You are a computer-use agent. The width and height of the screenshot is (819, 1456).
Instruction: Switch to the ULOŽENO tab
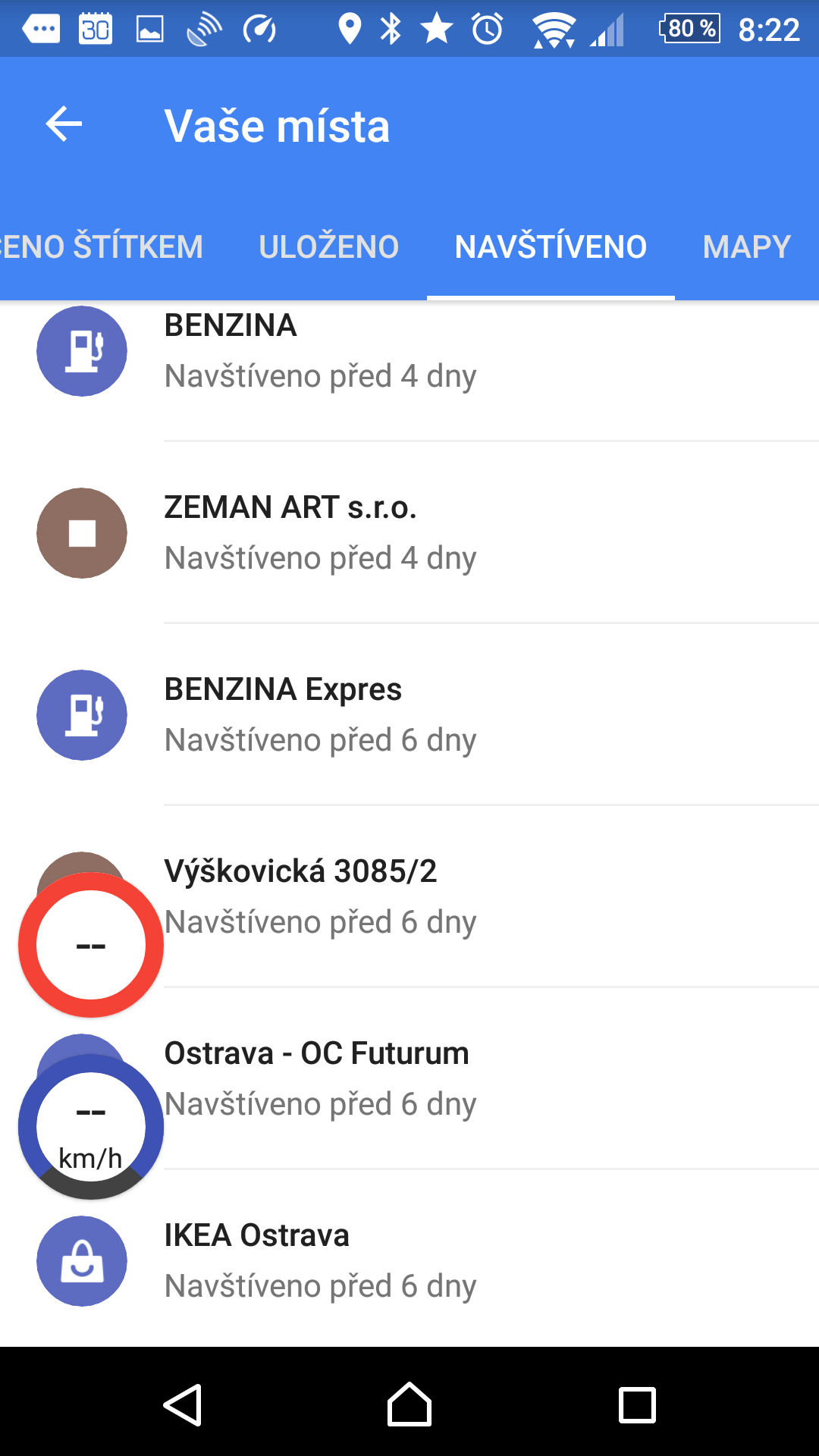(x=328, y=247)
